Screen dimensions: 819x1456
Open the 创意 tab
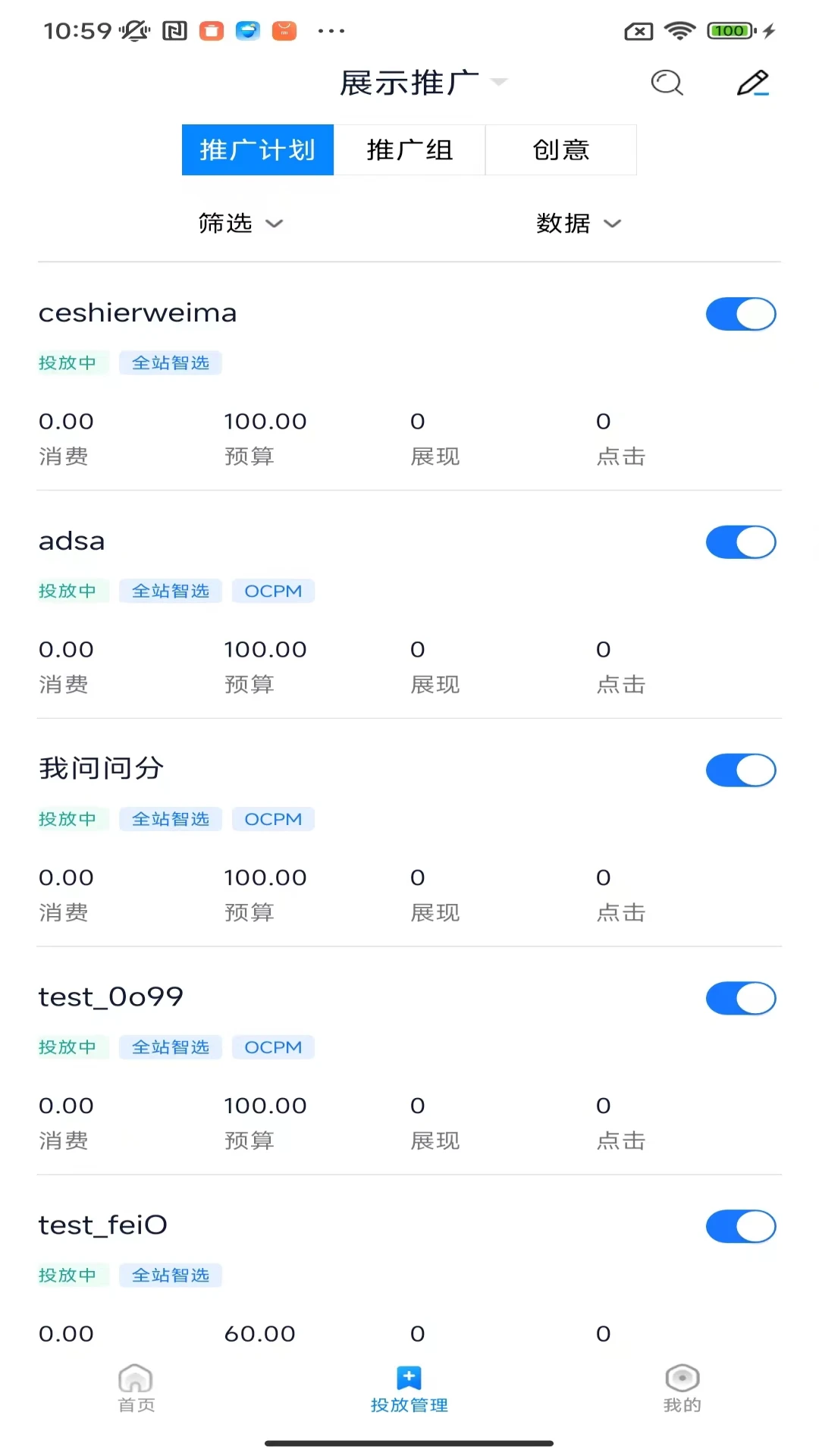561,149
